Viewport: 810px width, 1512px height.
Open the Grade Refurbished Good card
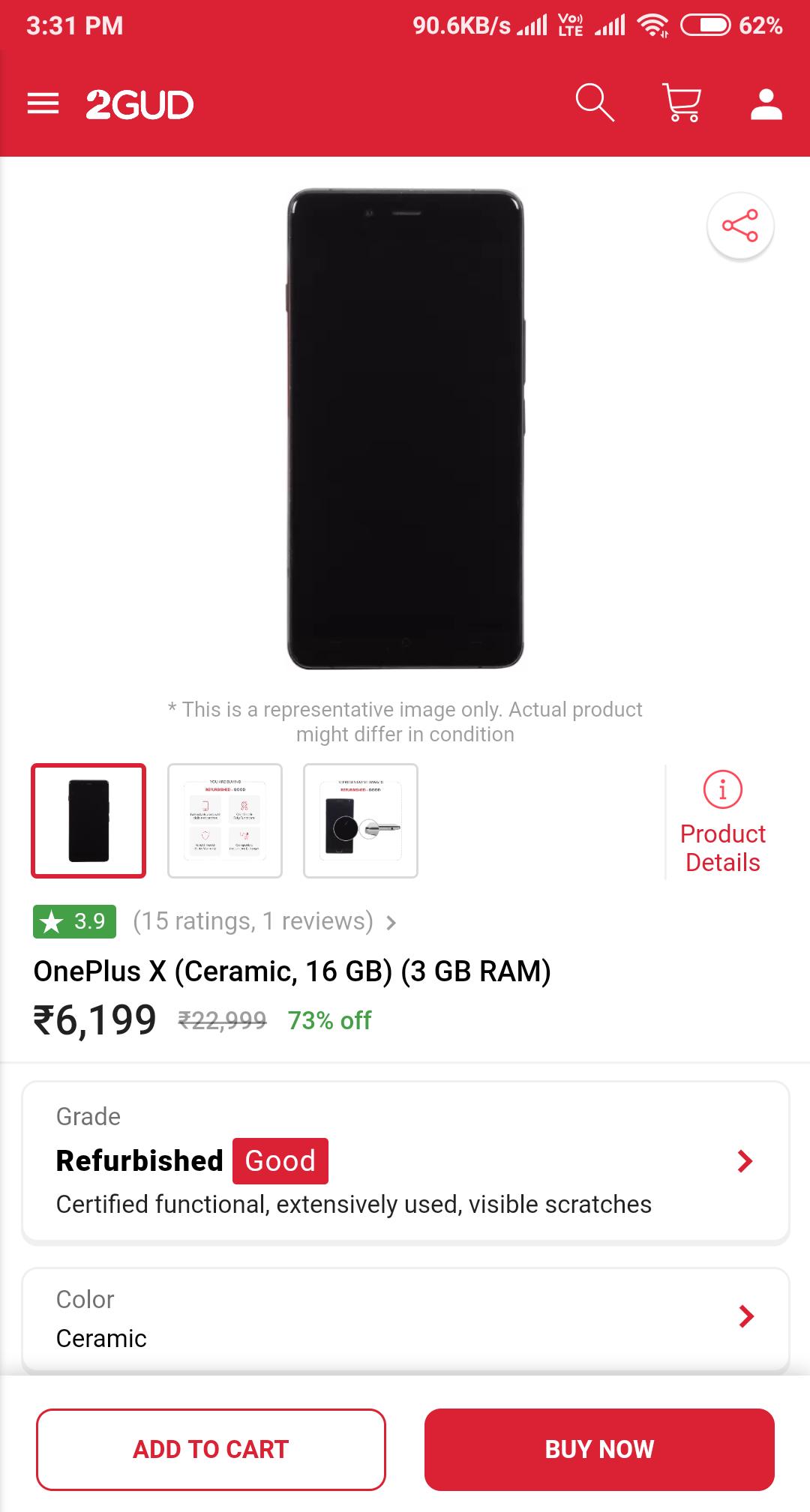pyautogui.click(x=405, y=1160)
